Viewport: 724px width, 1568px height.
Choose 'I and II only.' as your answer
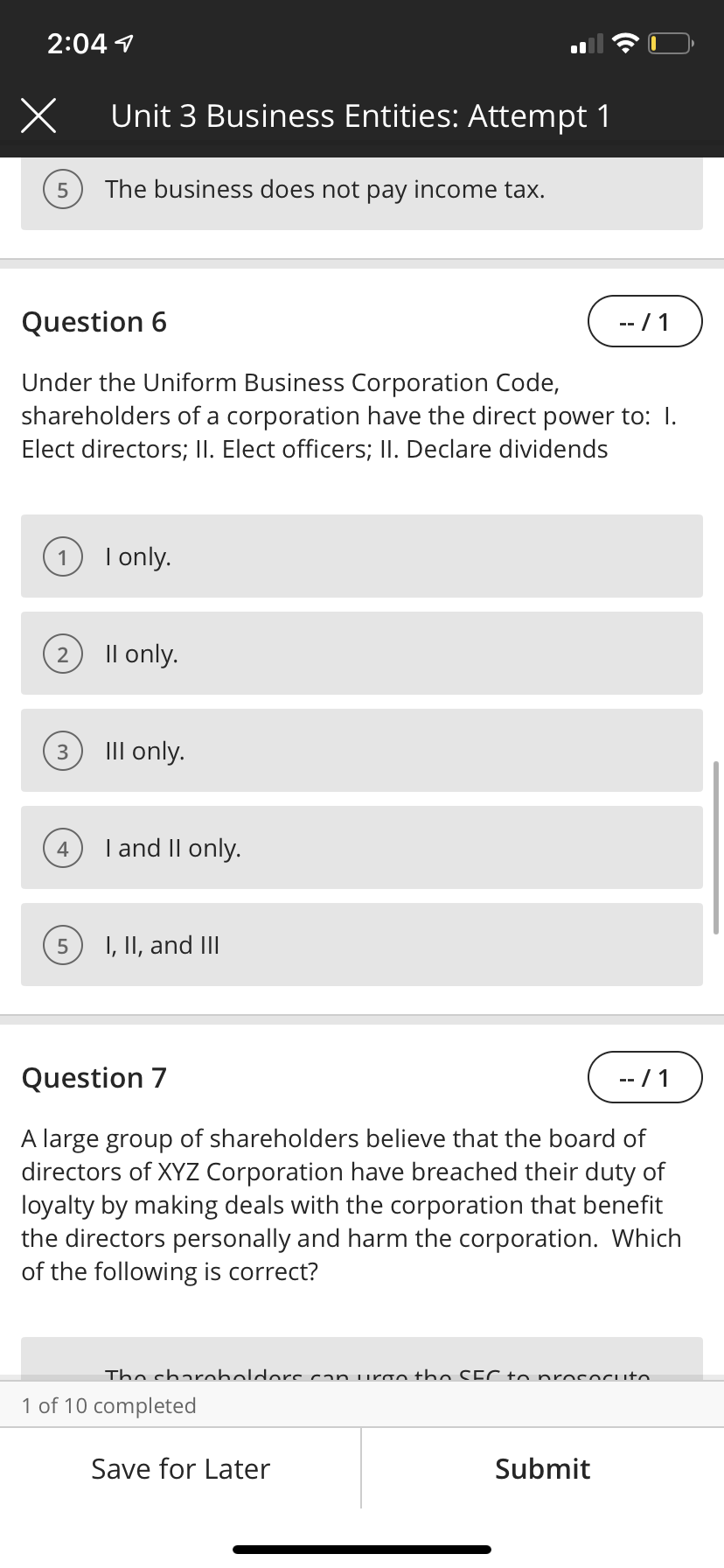click(x=361, y=847)
